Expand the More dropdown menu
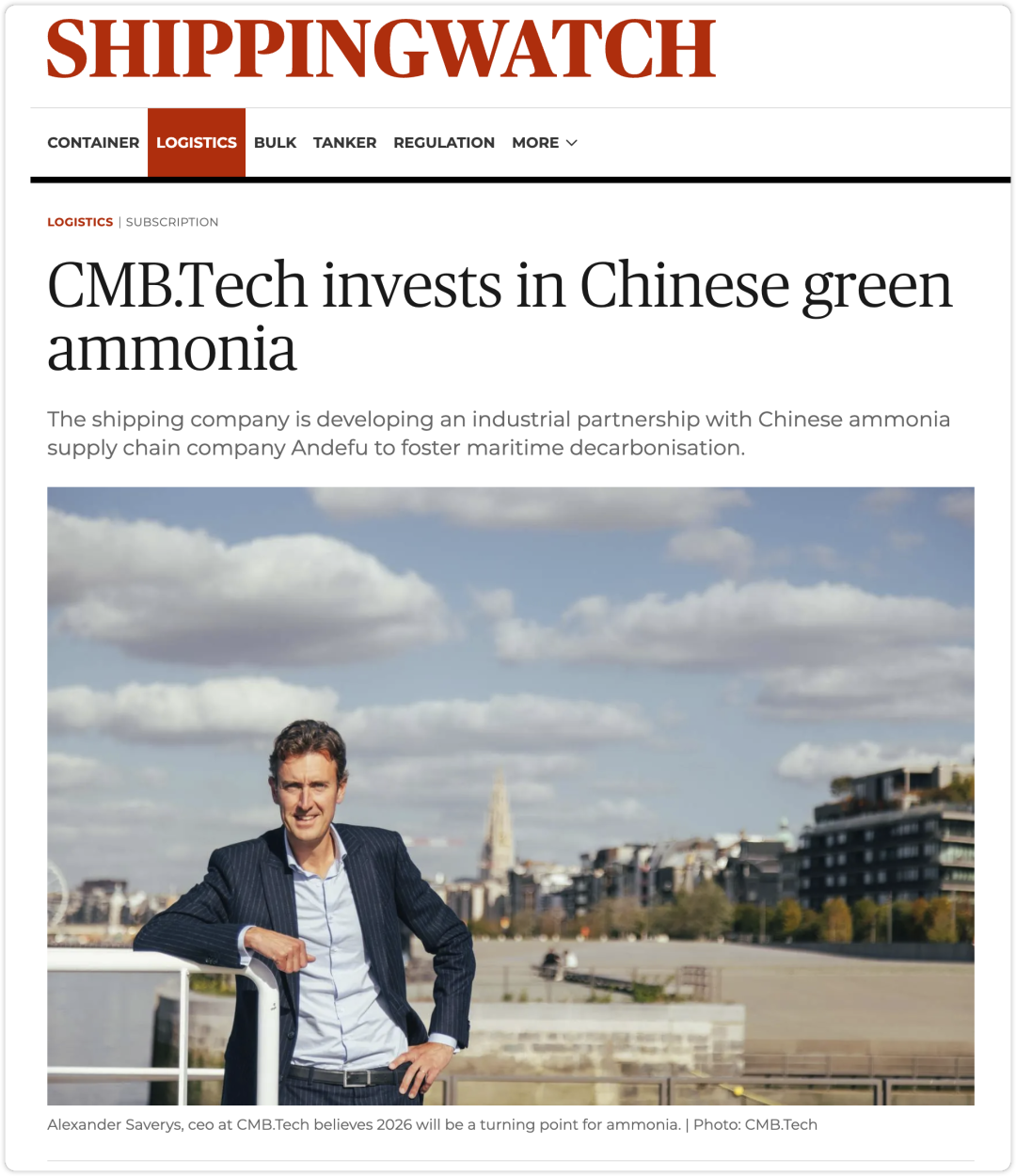Screen dimensions: 1016x1176 coord(545,143)
